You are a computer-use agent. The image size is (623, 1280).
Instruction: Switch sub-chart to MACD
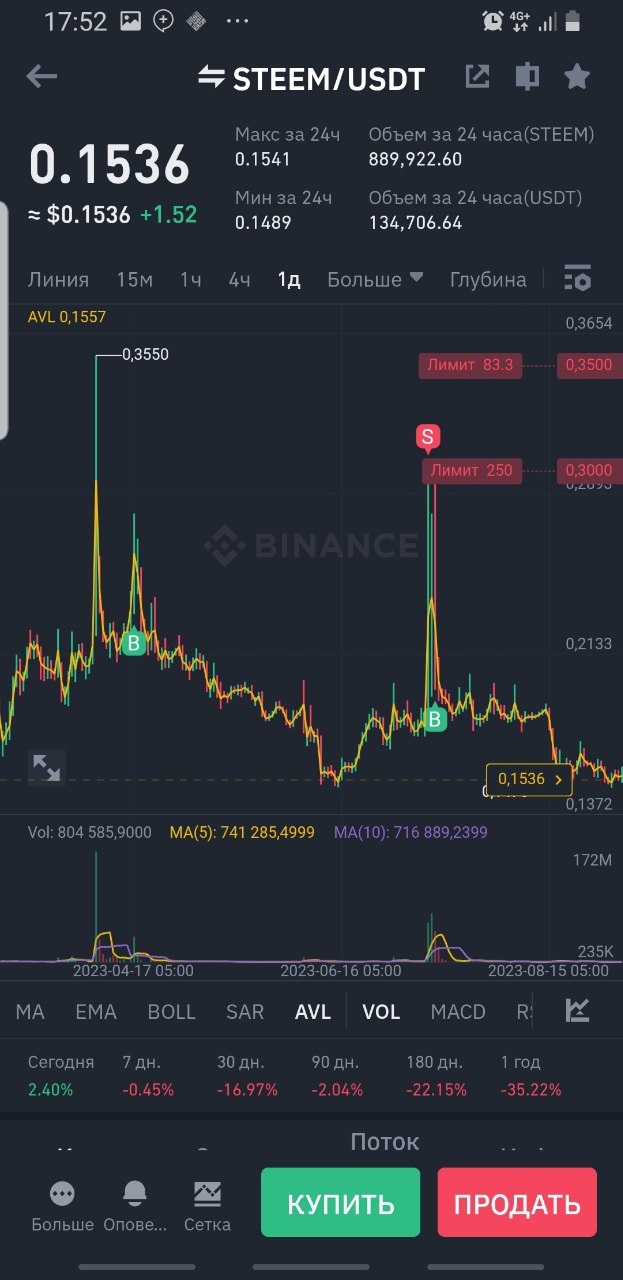click(x=458, y=1012)
